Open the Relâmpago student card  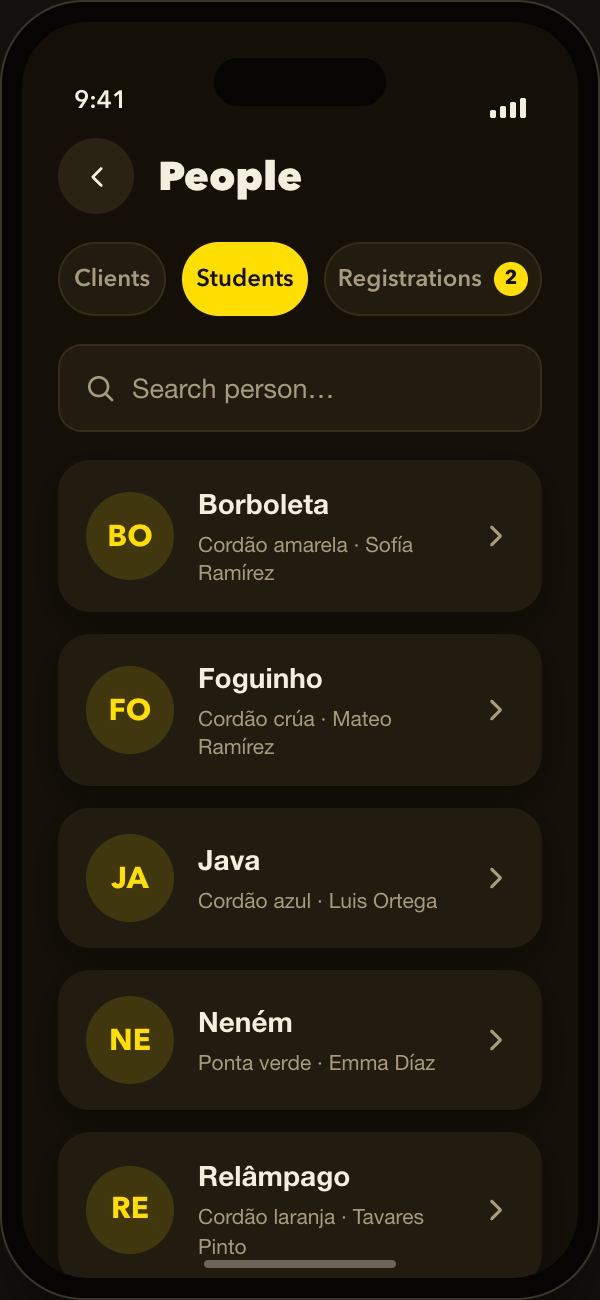300,1205
